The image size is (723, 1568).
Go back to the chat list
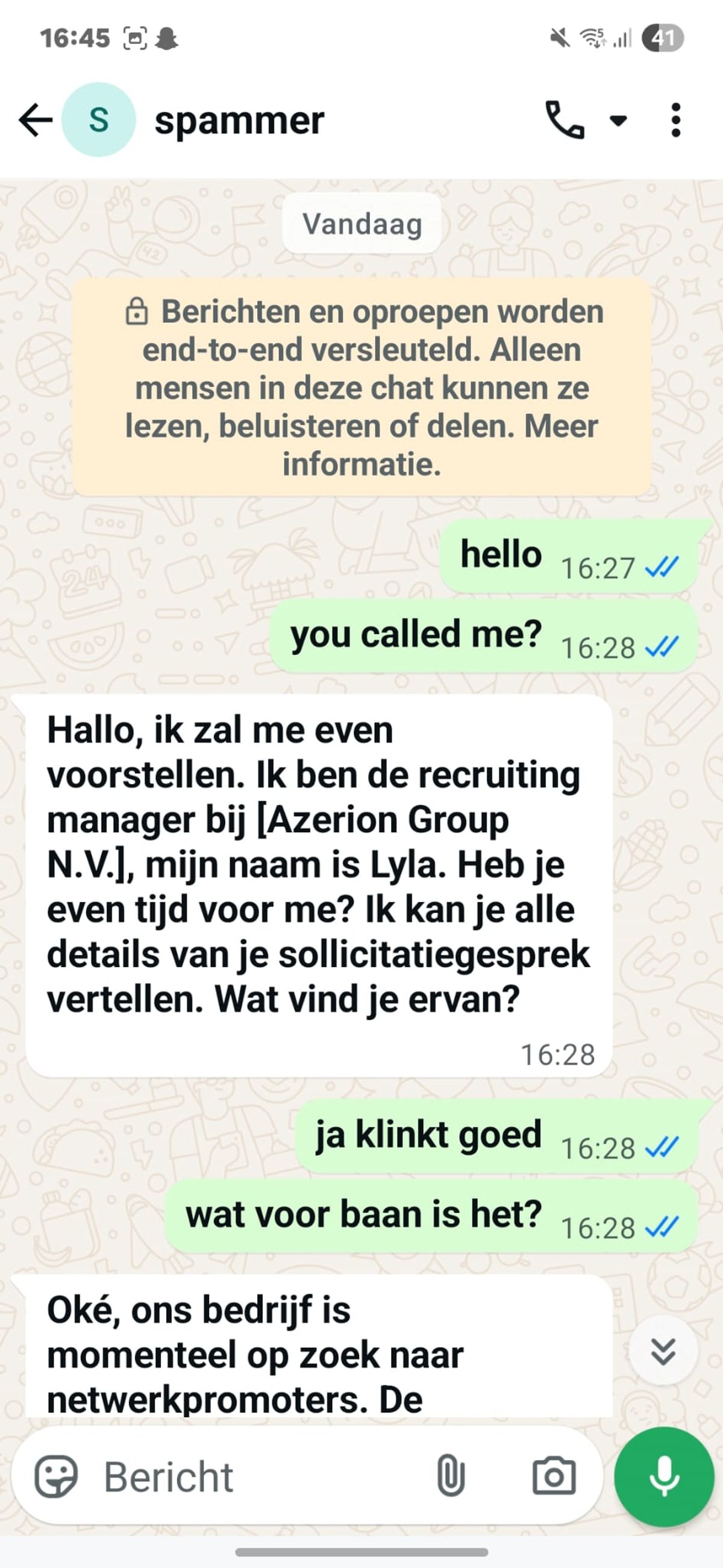pyautogui.click(x=36, y=120)
